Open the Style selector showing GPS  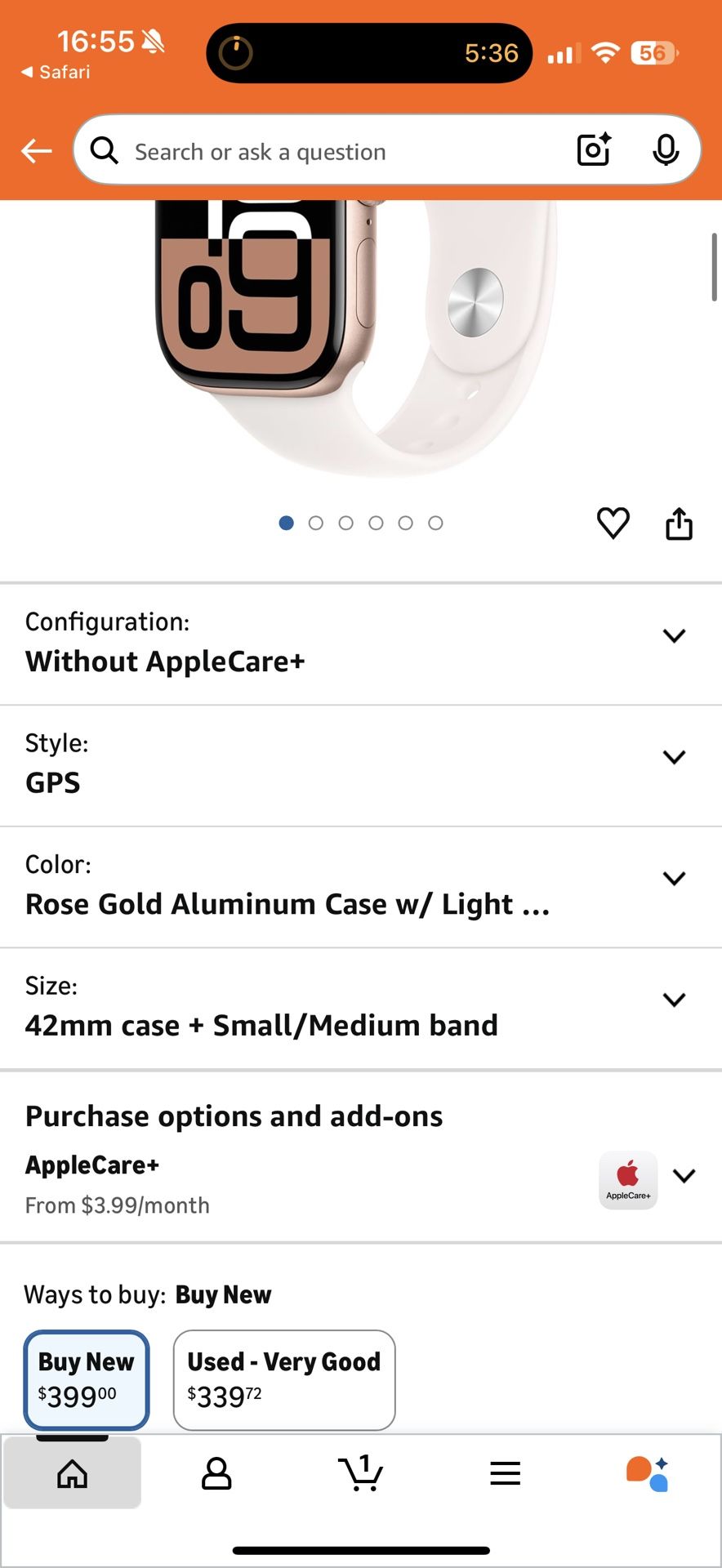pos(674,757)
